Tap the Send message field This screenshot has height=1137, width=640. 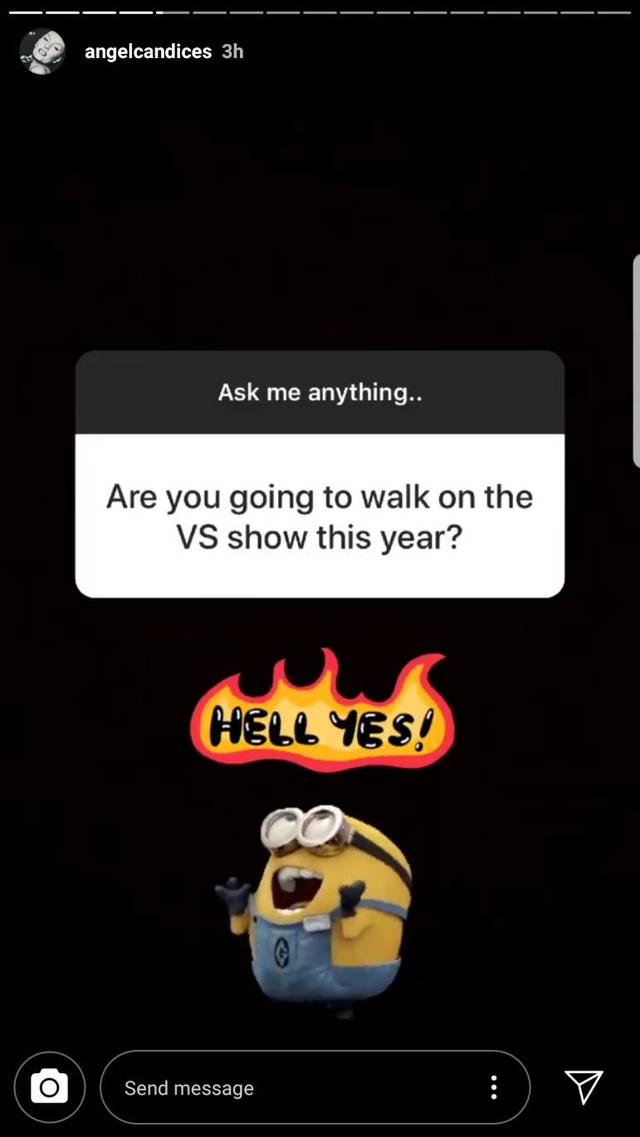290,1087
